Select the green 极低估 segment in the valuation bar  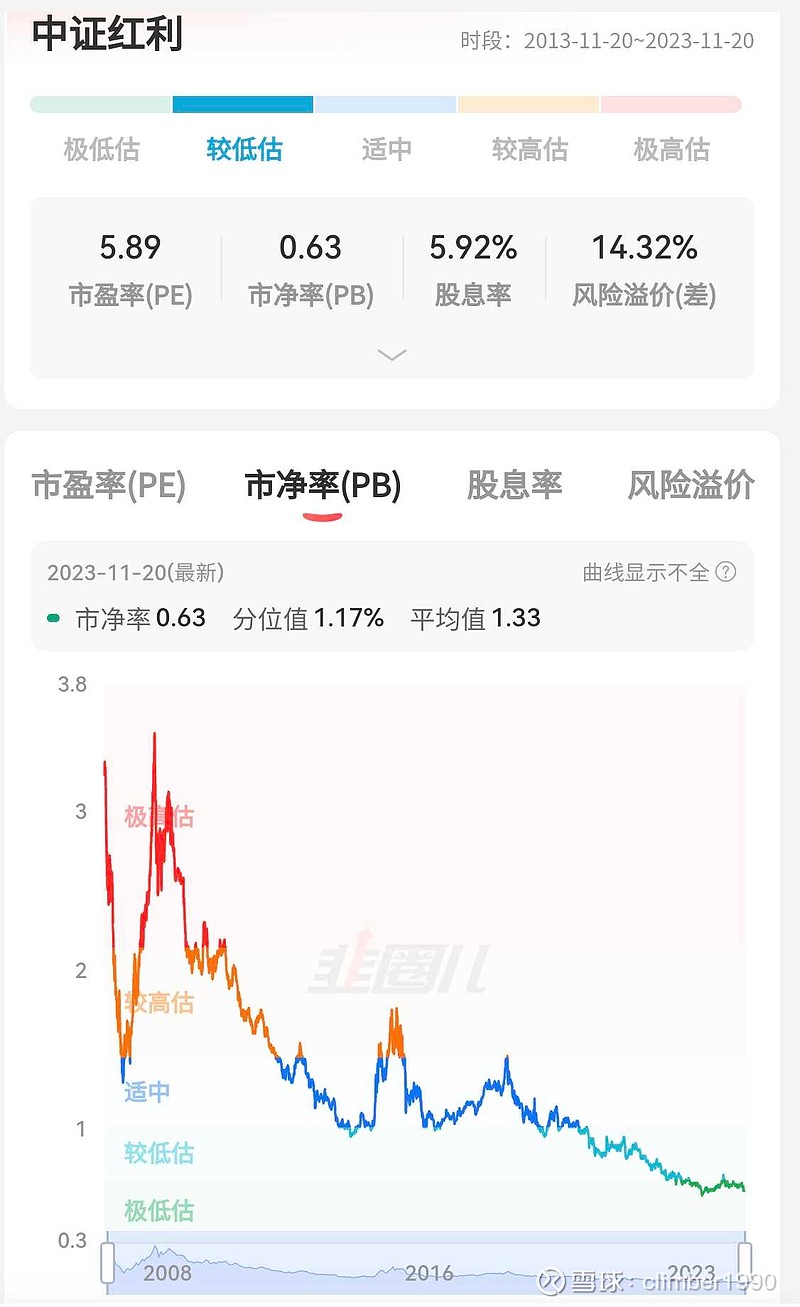[100, 104]
